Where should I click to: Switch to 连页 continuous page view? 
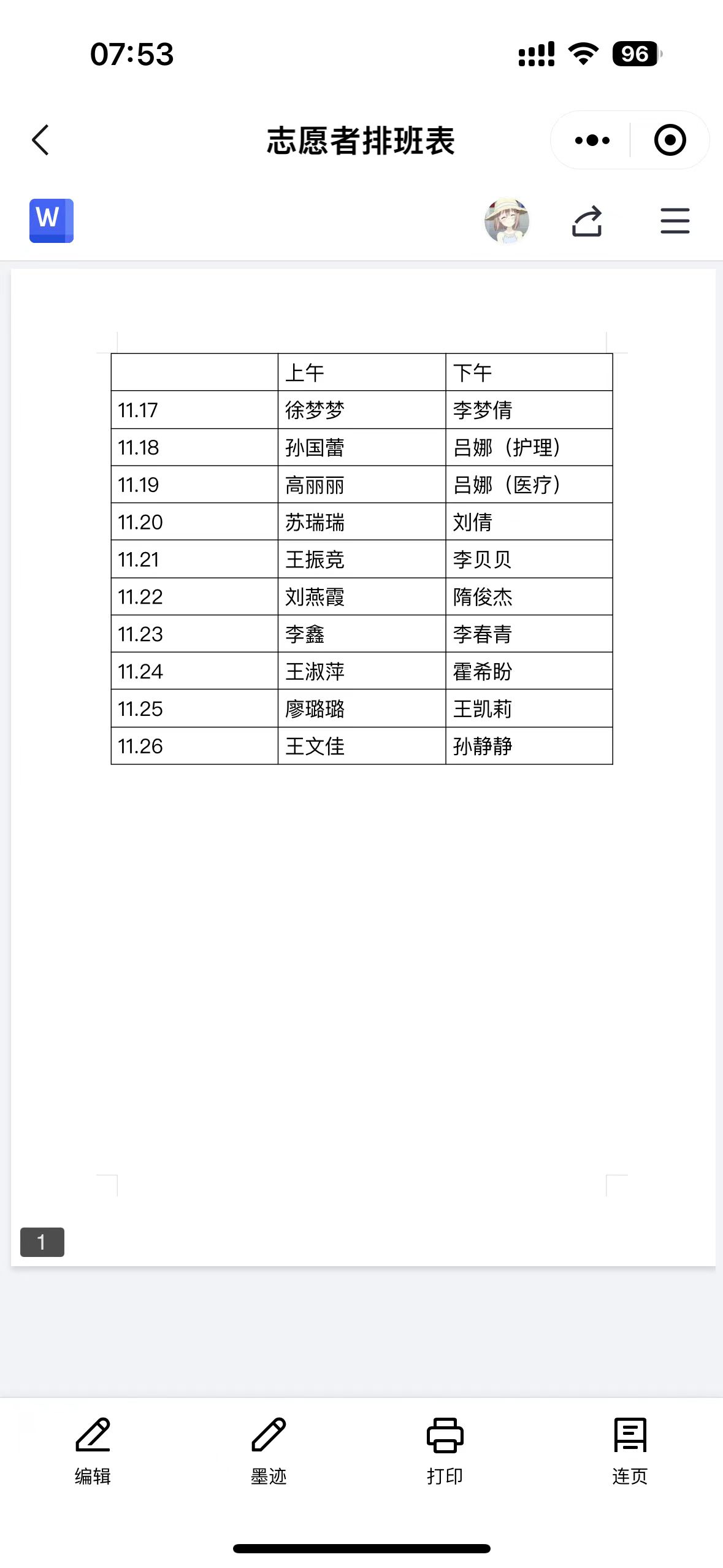(630, 1451)
